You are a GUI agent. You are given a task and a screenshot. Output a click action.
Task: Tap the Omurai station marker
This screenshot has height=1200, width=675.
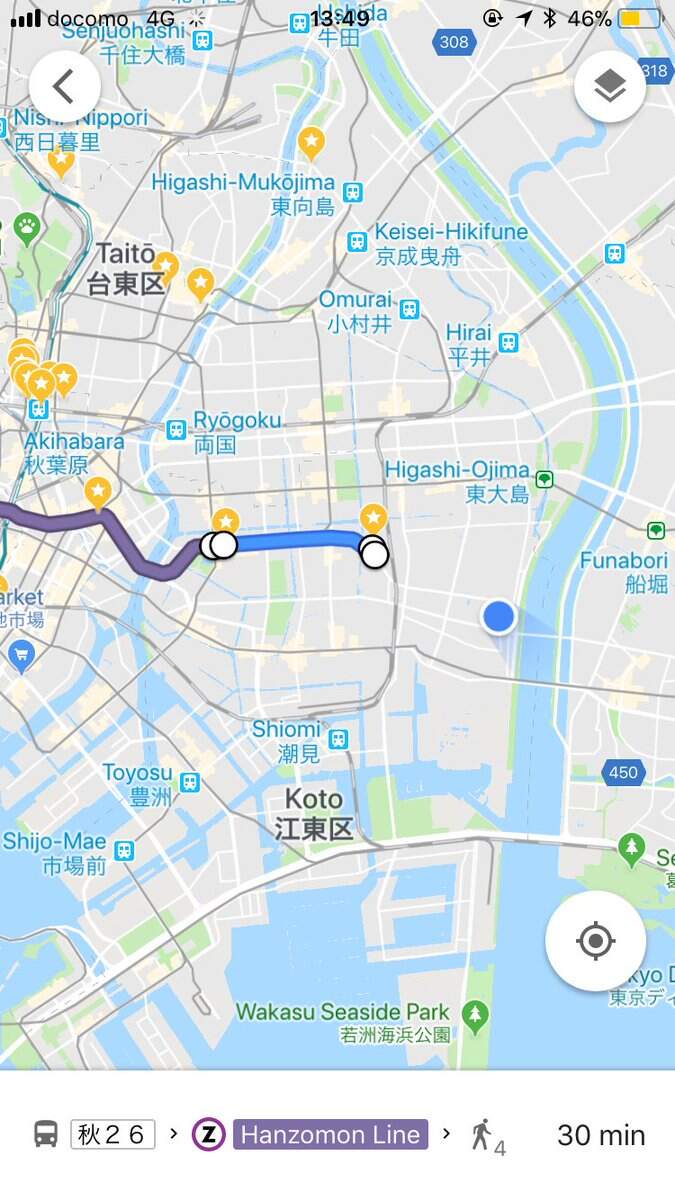[409, 309]
